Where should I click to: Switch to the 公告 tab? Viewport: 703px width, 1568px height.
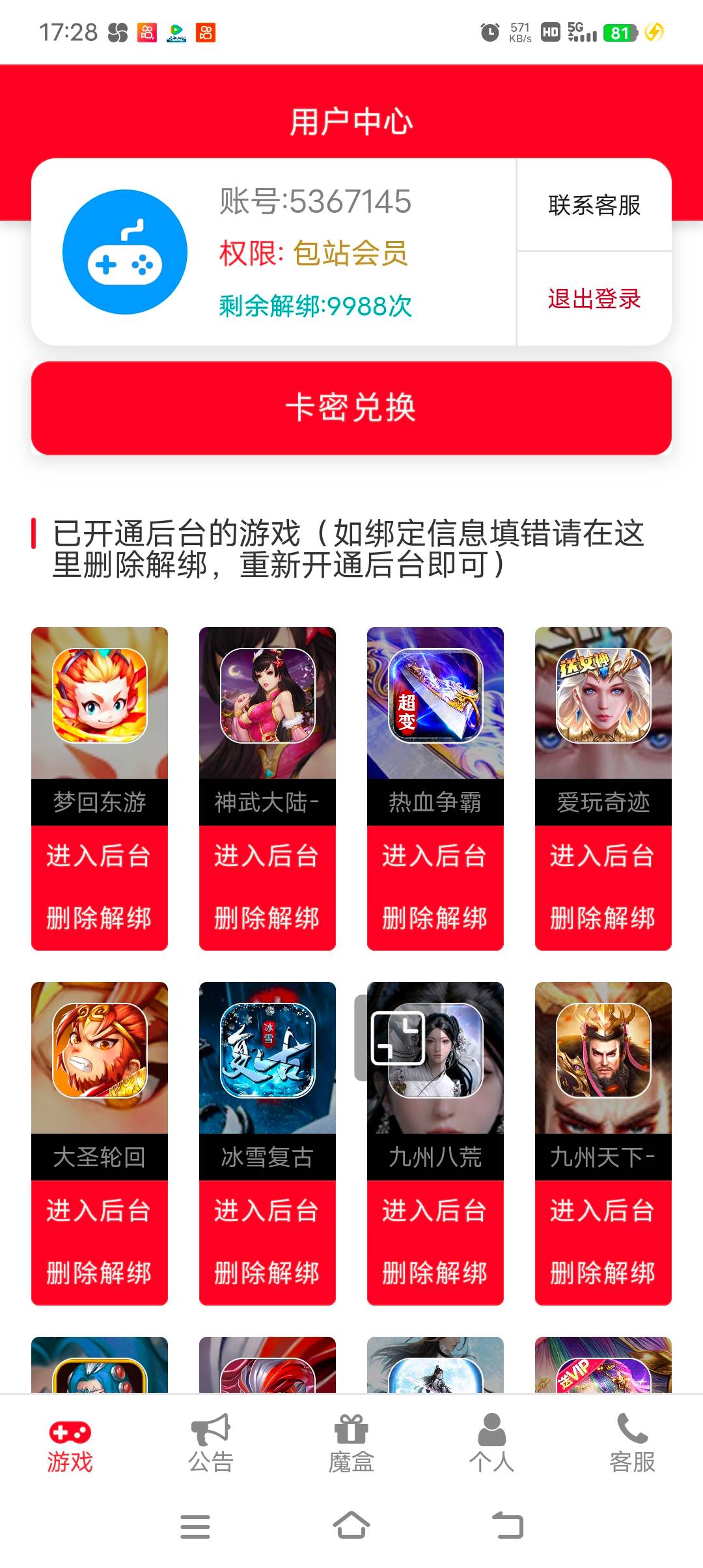click(211, 1443)
